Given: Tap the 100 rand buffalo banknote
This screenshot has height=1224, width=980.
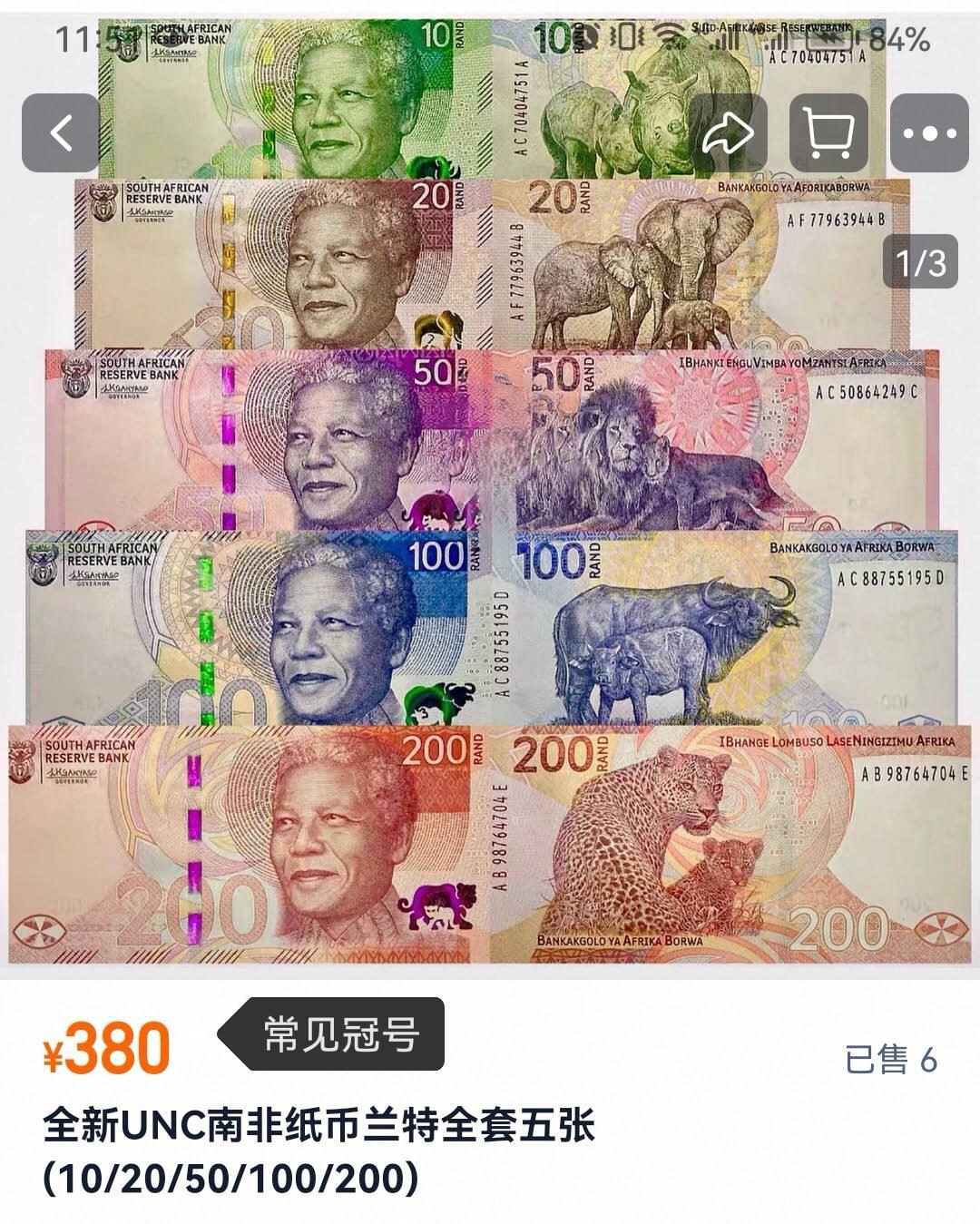Looking at the screenshot, I should coord(490,626).
